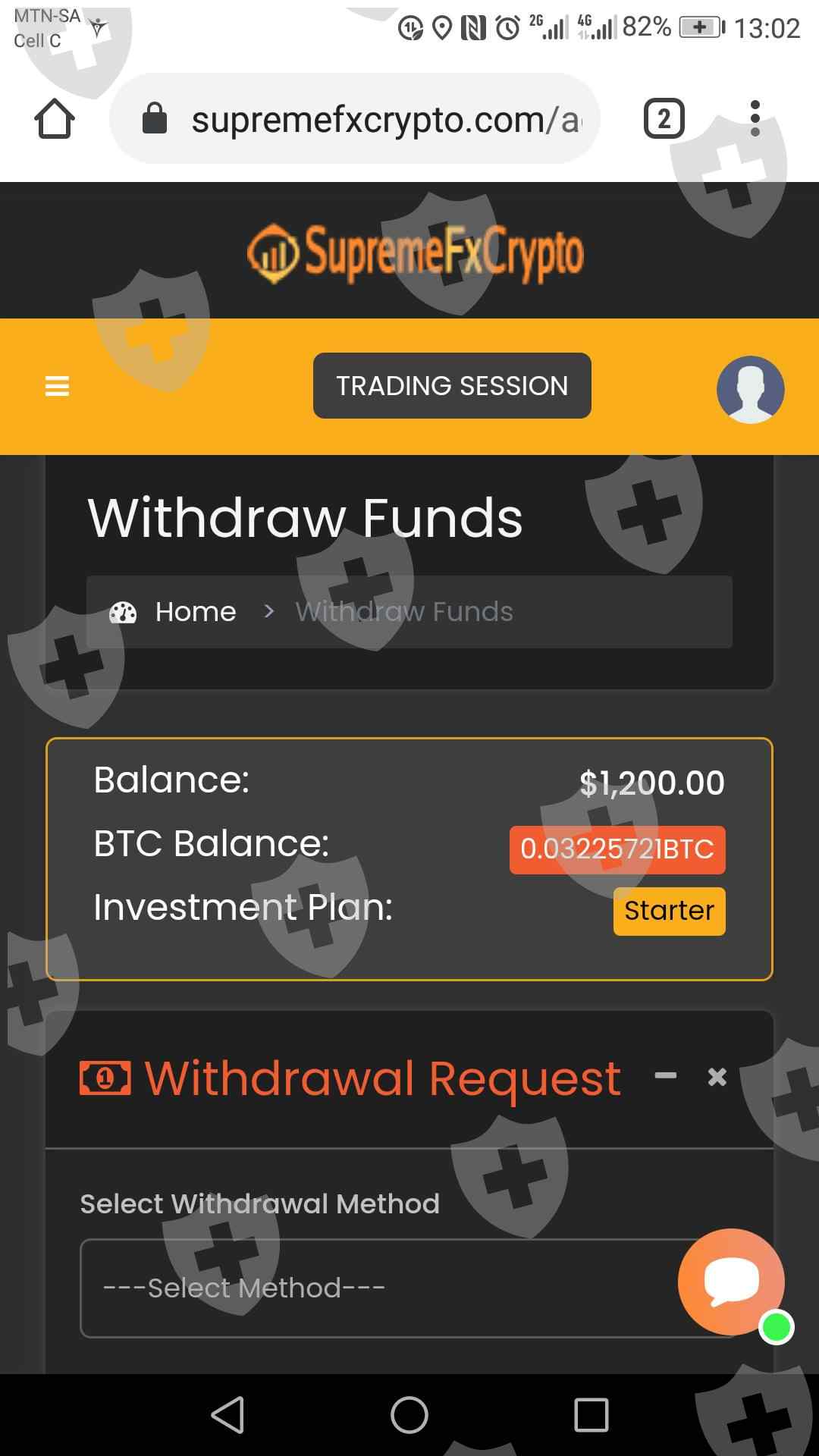Tap the supremefxcrypto.com address bar

point(355,118)
